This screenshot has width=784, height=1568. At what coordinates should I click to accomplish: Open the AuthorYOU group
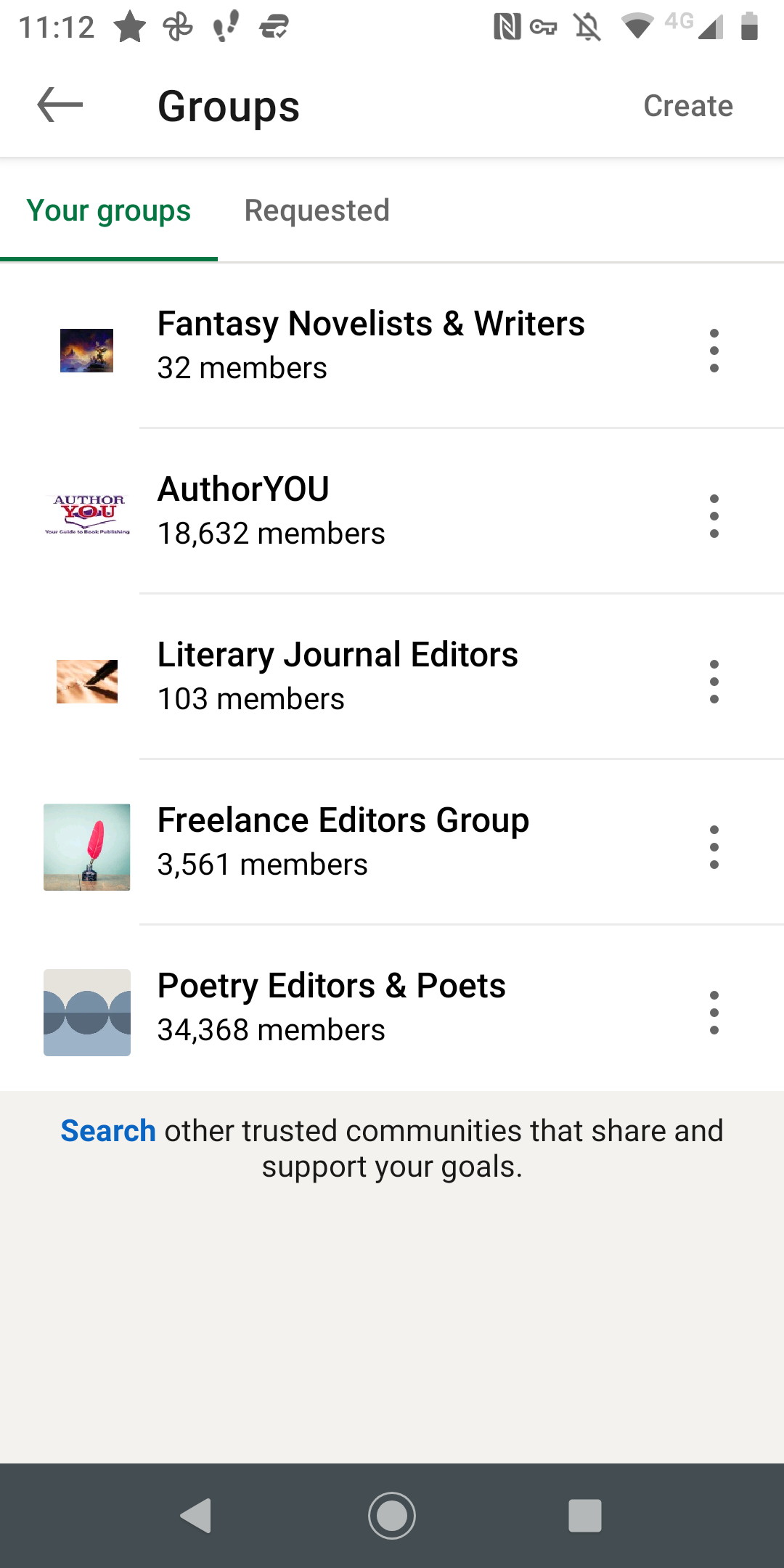coord(271,511)
